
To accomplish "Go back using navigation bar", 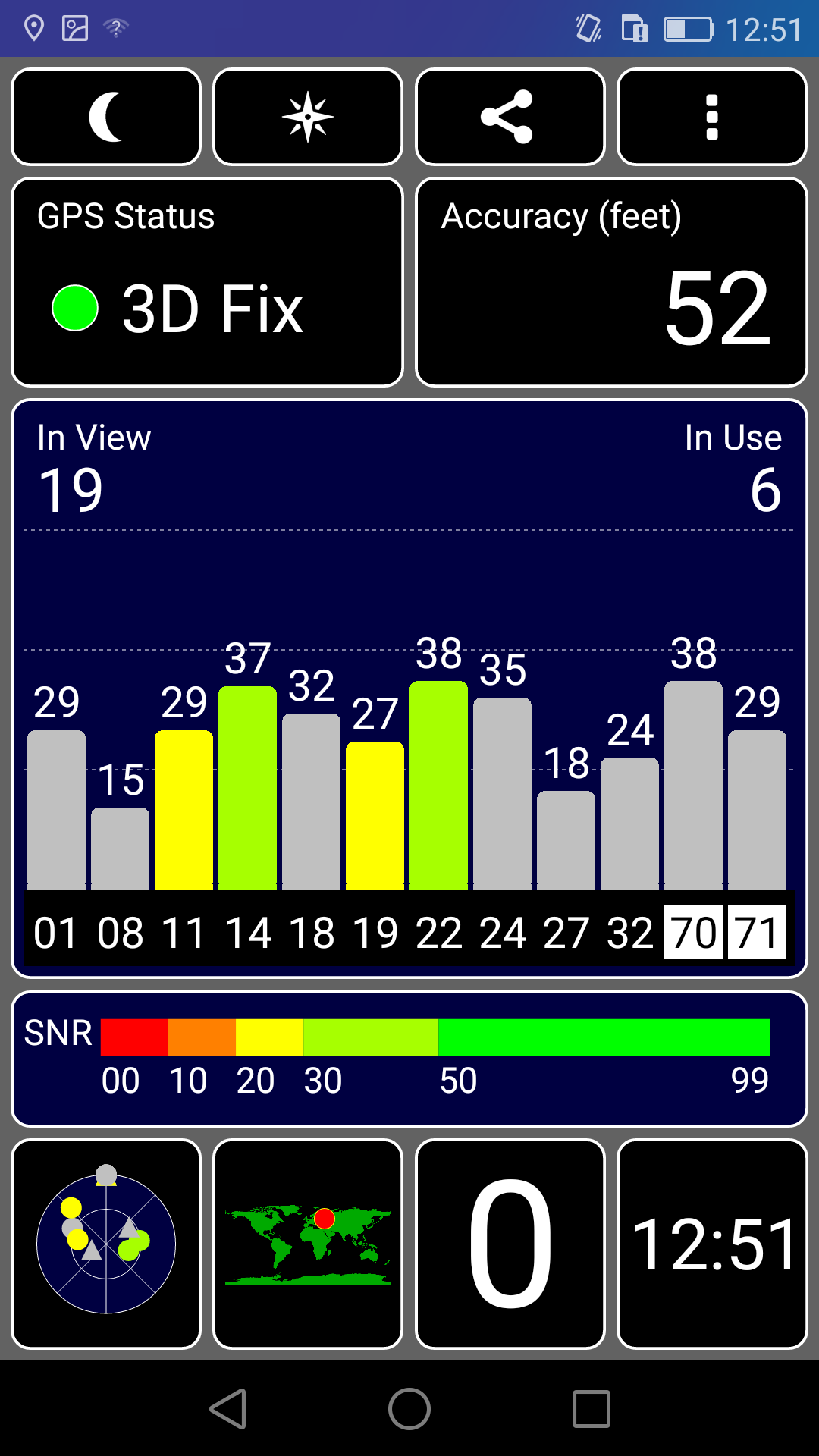I will coord(228,1409).
